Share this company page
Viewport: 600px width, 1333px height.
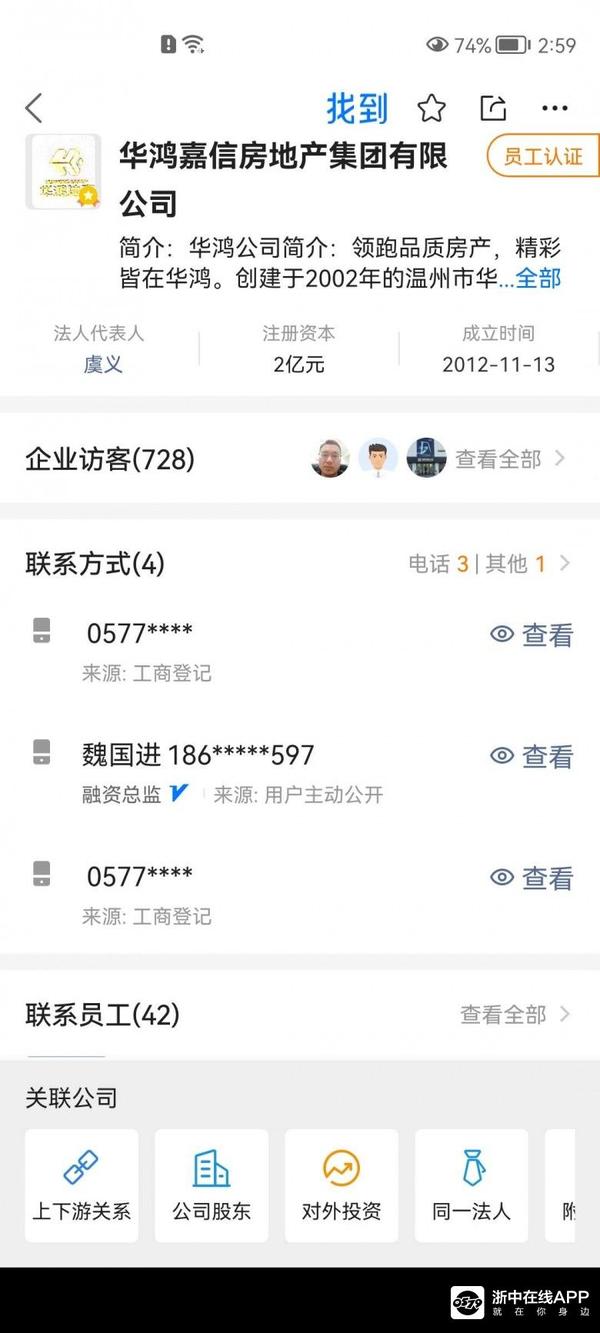pos(493,108)
